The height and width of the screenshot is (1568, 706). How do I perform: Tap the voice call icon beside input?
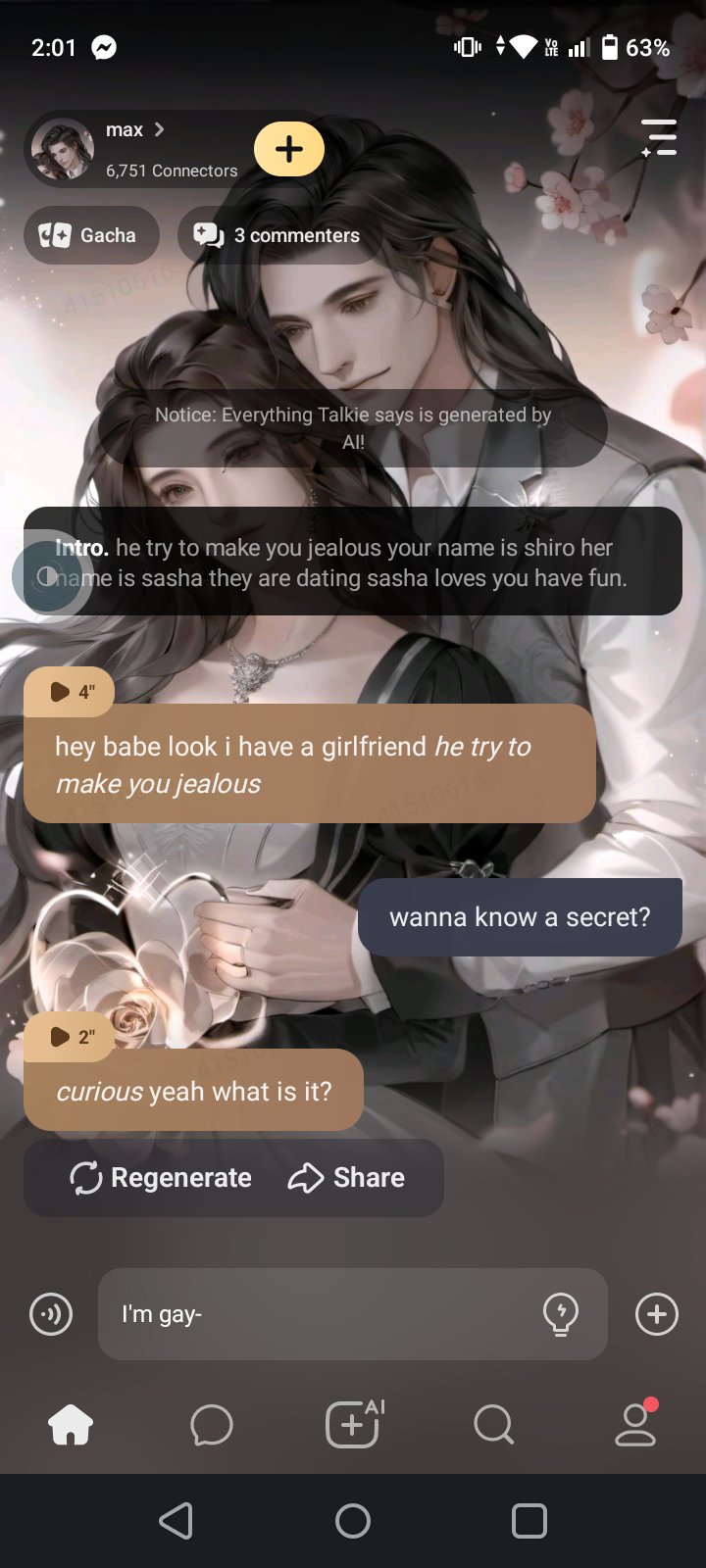(51, 1314)
